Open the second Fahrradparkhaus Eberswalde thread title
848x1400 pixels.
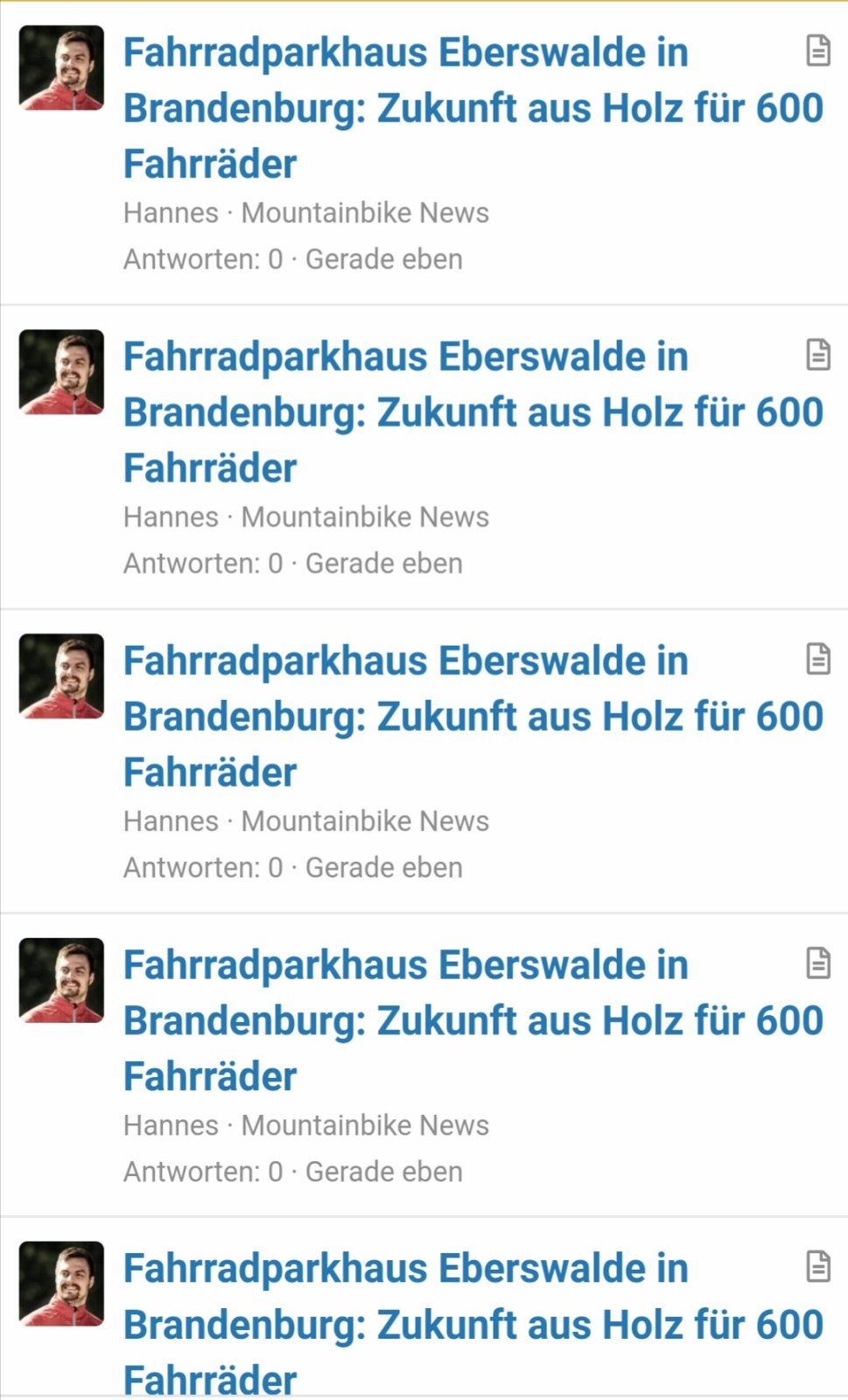[x=473, y=412]
